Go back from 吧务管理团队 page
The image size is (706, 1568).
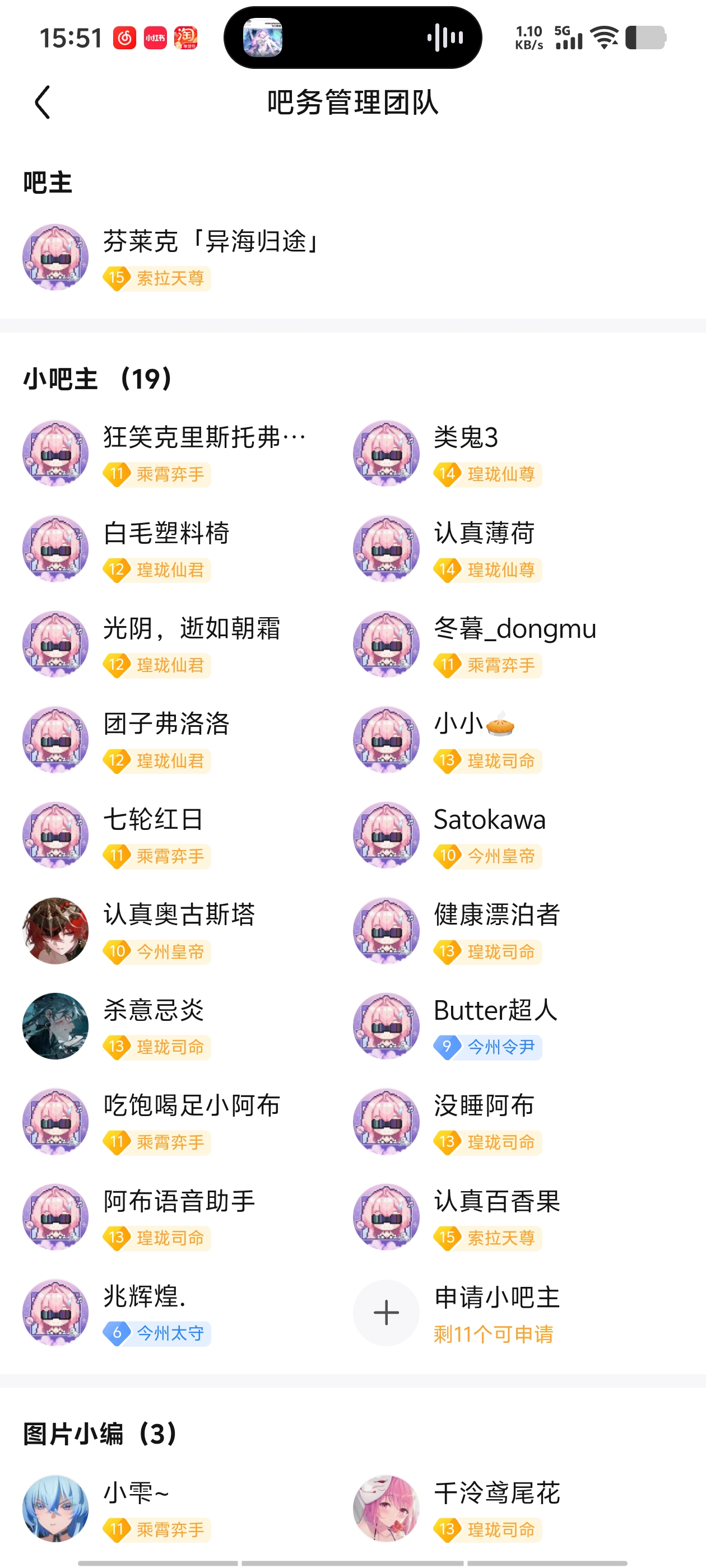(x=42, y=102)
